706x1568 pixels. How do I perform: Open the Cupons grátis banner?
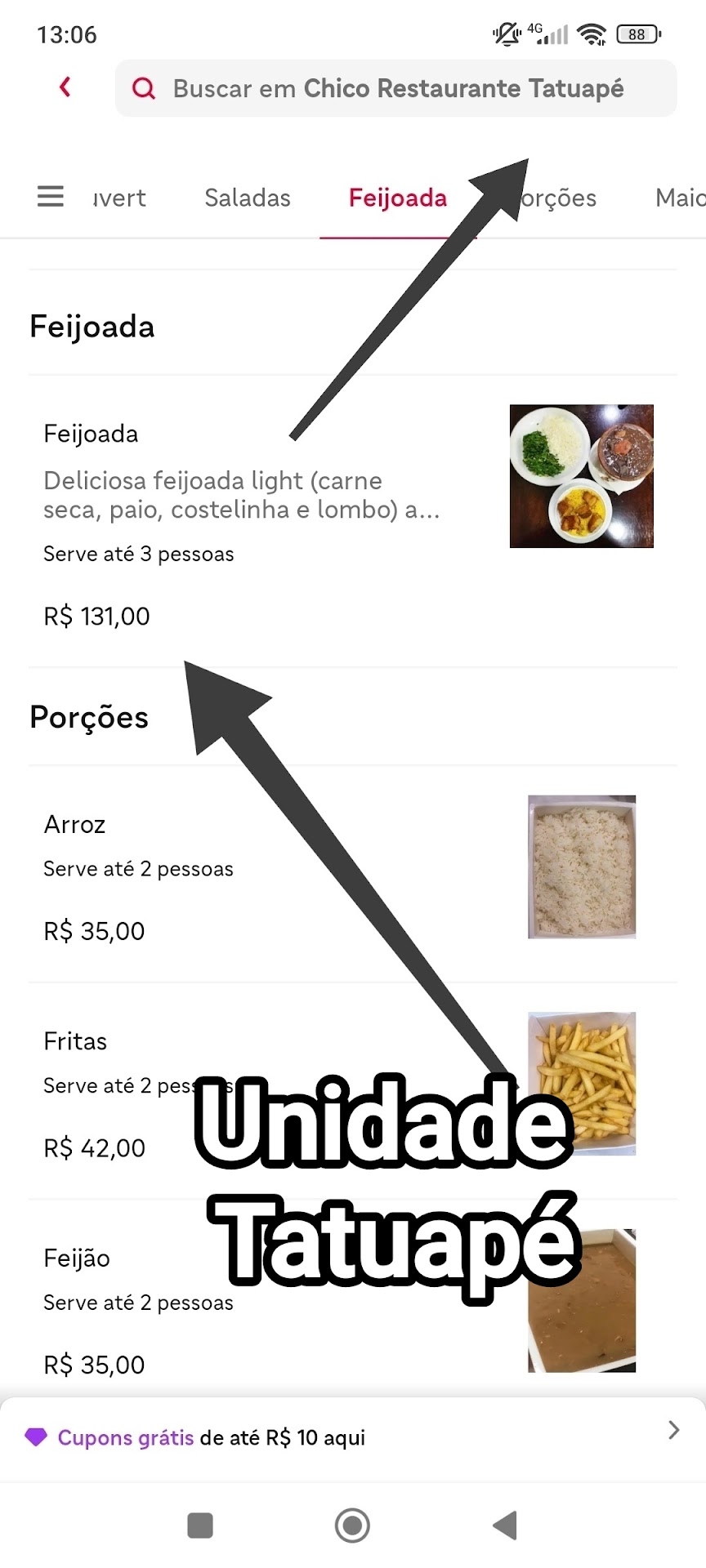click(x=351, y=1438)
